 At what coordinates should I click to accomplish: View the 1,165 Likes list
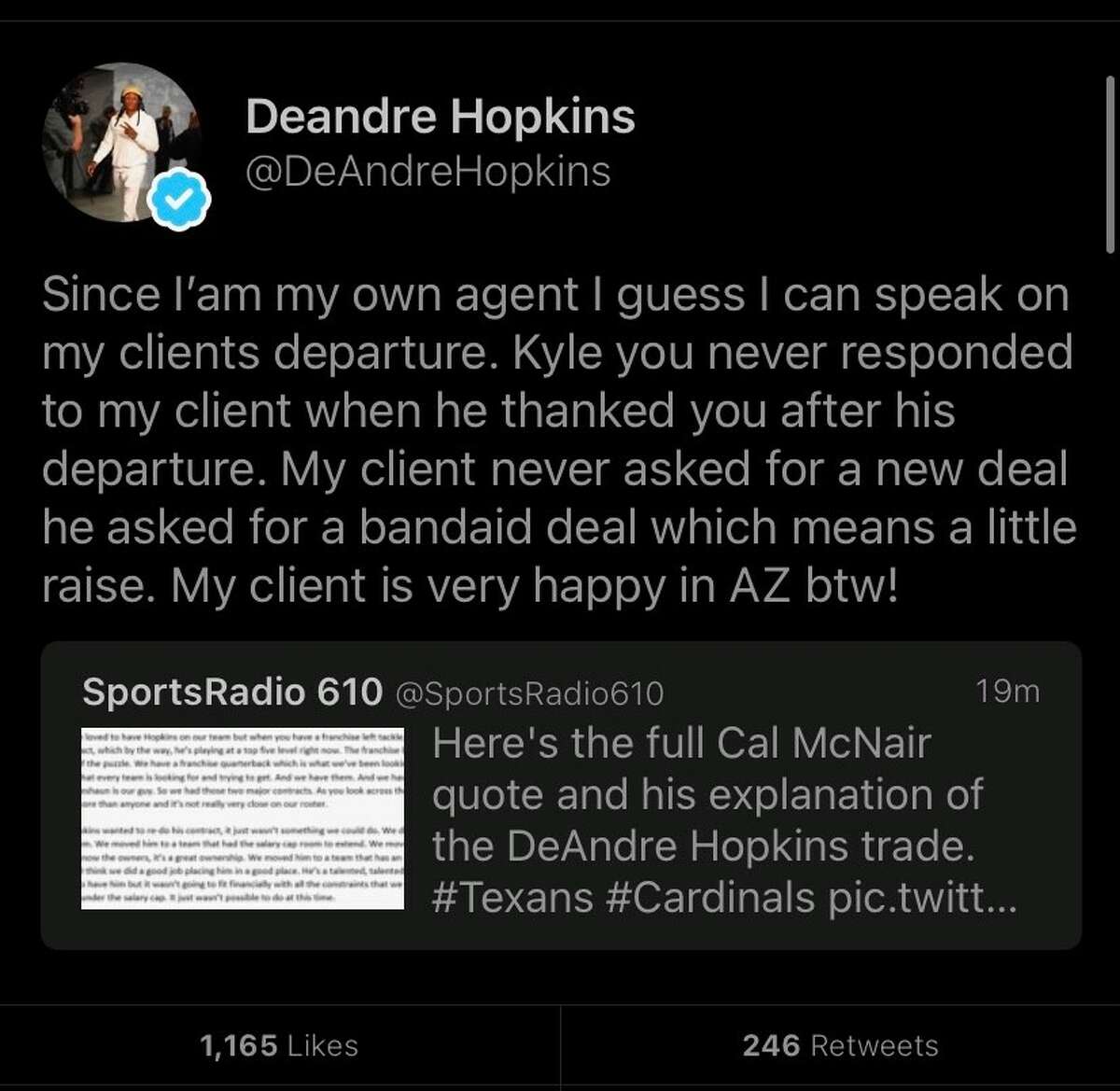279,1045
